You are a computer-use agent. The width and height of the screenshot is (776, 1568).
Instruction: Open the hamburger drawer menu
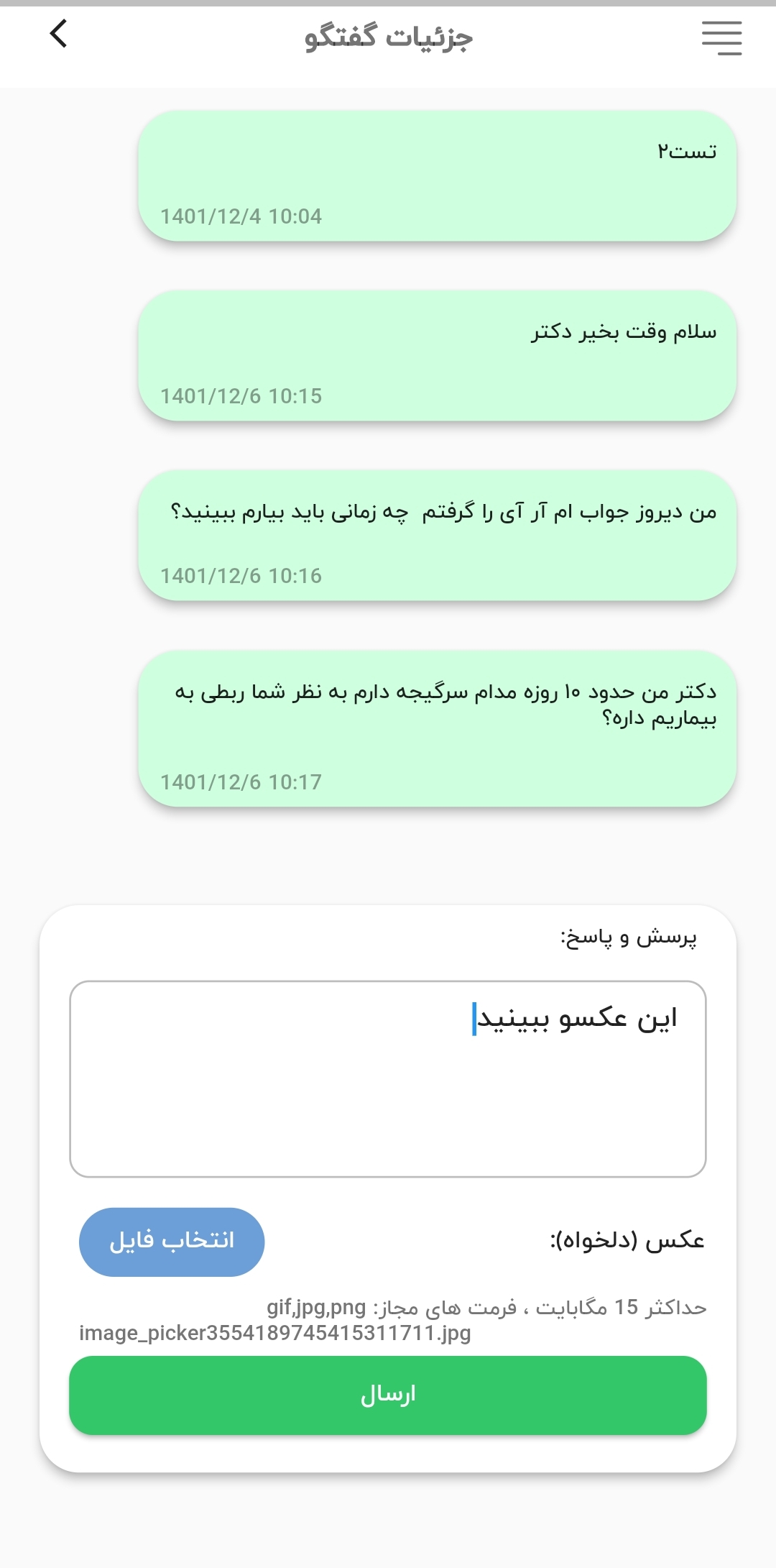[721, 38]
